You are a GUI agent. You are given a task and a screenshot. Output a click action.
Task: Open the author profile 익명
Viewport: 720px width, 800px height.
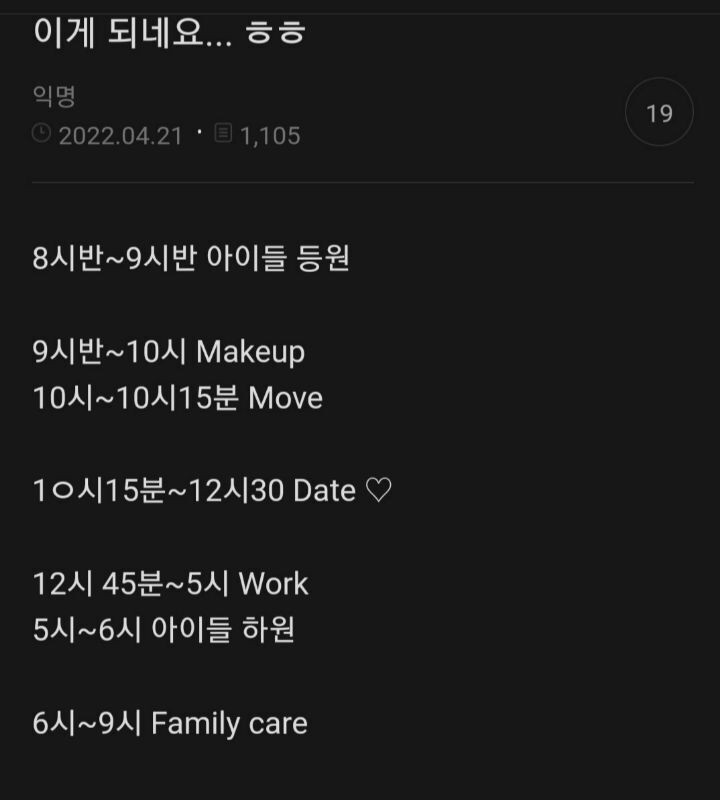point(54,97)
